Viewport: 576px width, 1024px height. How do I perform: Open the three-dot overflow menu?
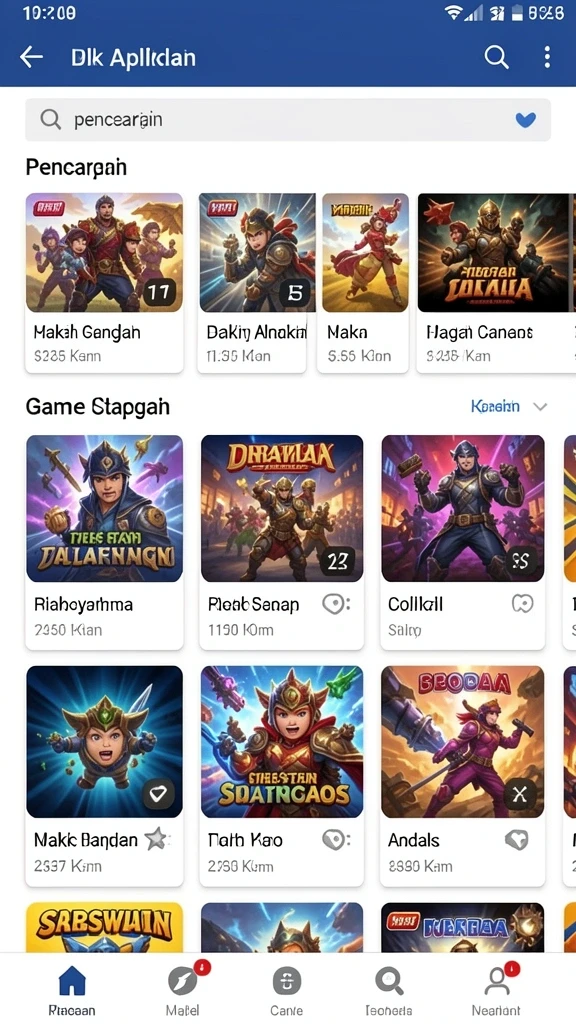coord(547,57)
